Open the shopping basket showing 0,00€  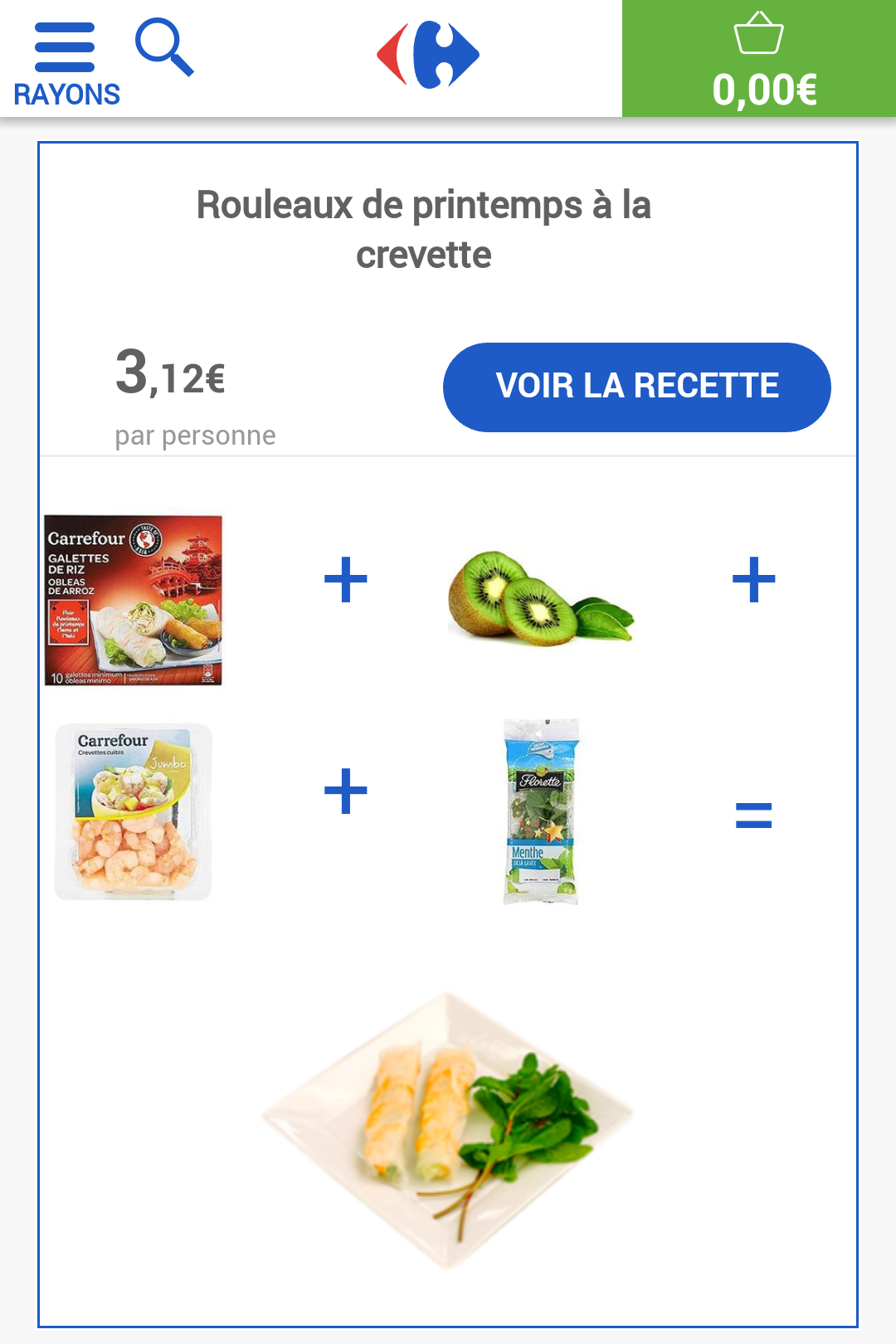click(759, 60)
